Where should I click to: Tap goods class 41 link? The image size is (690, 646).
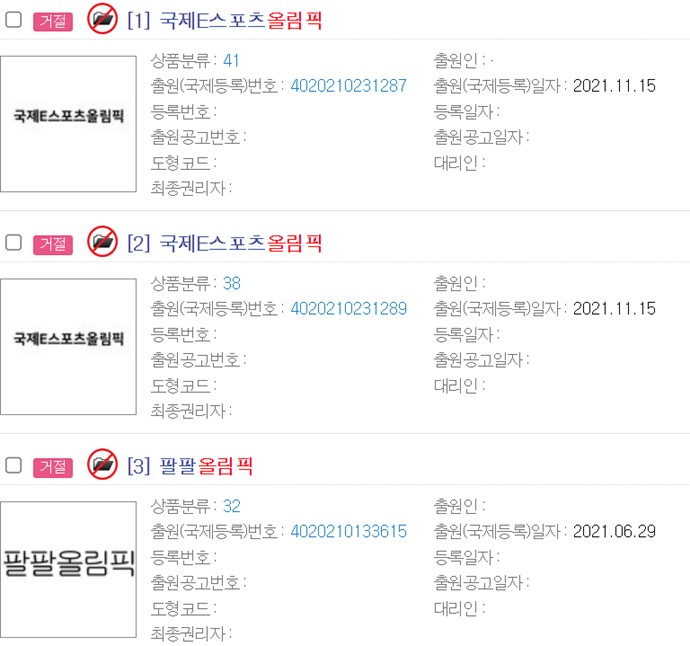pyautogui.click(x=231, y=60)
